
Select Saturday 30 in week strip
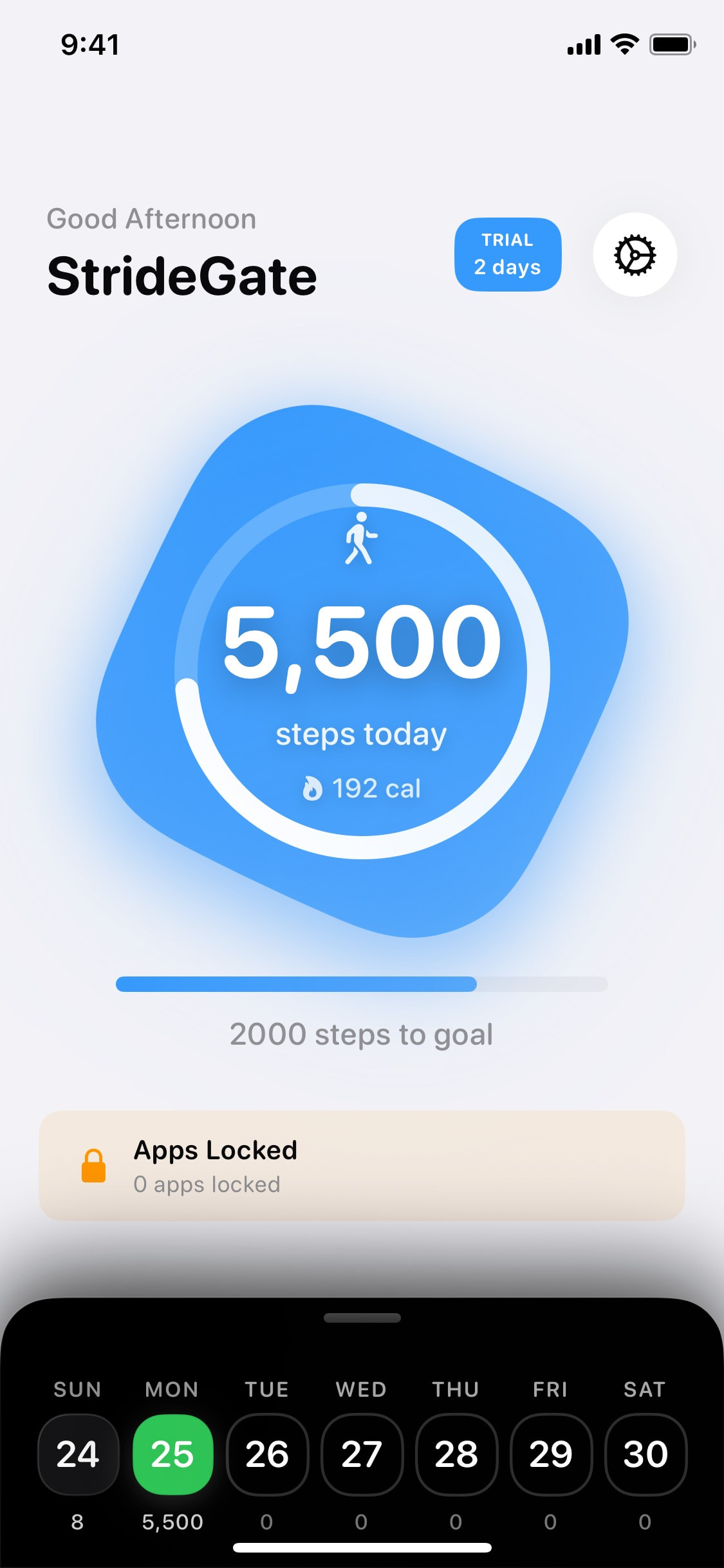tap(645, 1454)
